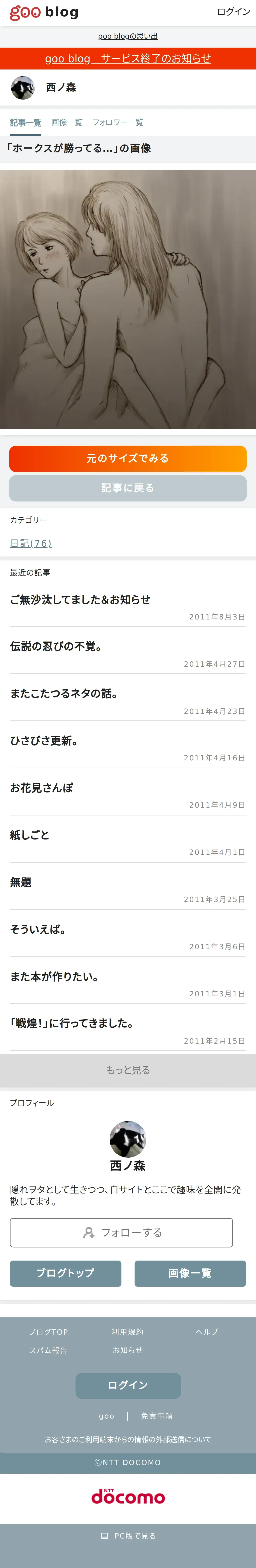Open the 日記(76) category
Viewport: 256px width, 1568px height.
point(30,544)
